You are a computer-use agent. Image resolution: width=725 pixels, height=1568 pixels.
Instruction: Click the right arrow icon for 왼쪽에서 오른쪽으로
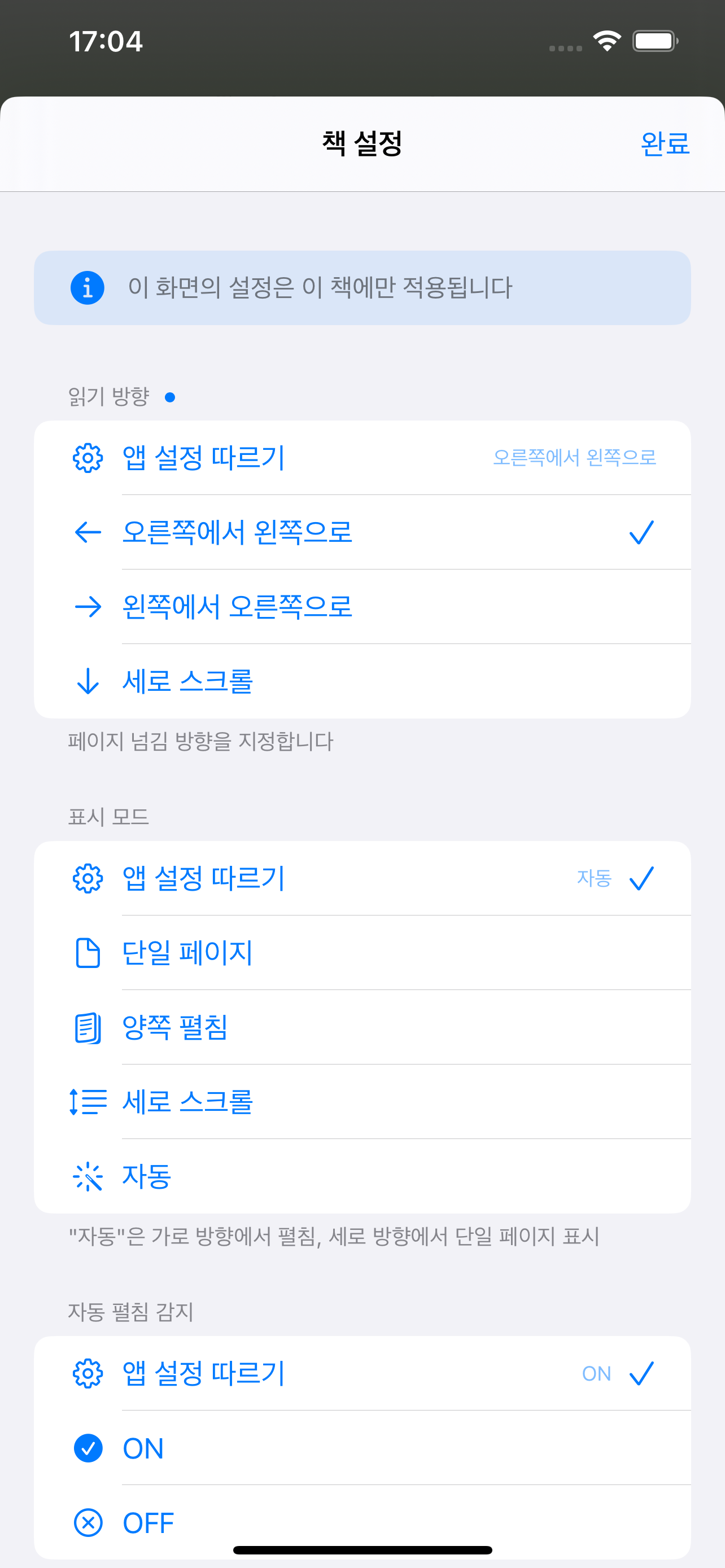coord(88,606)
